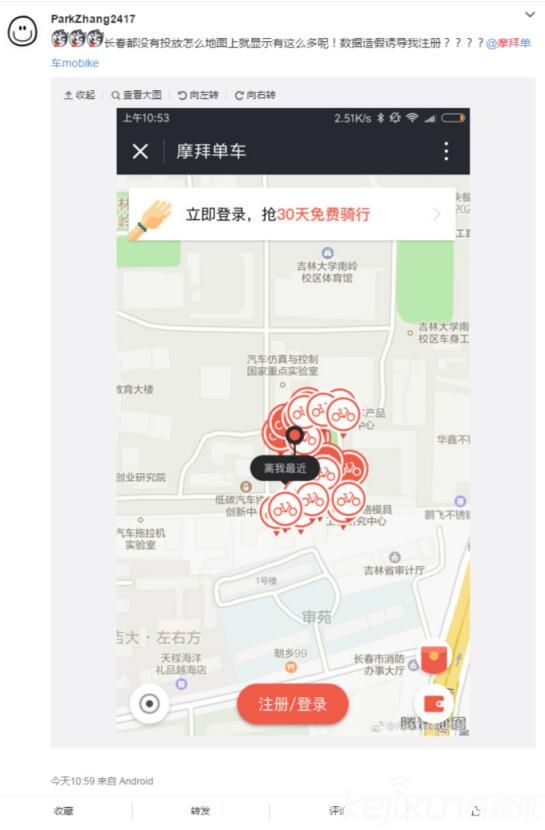Open ParkZhang2417's profile from the username
Screen dimensions: 545x830
[93, 19]
